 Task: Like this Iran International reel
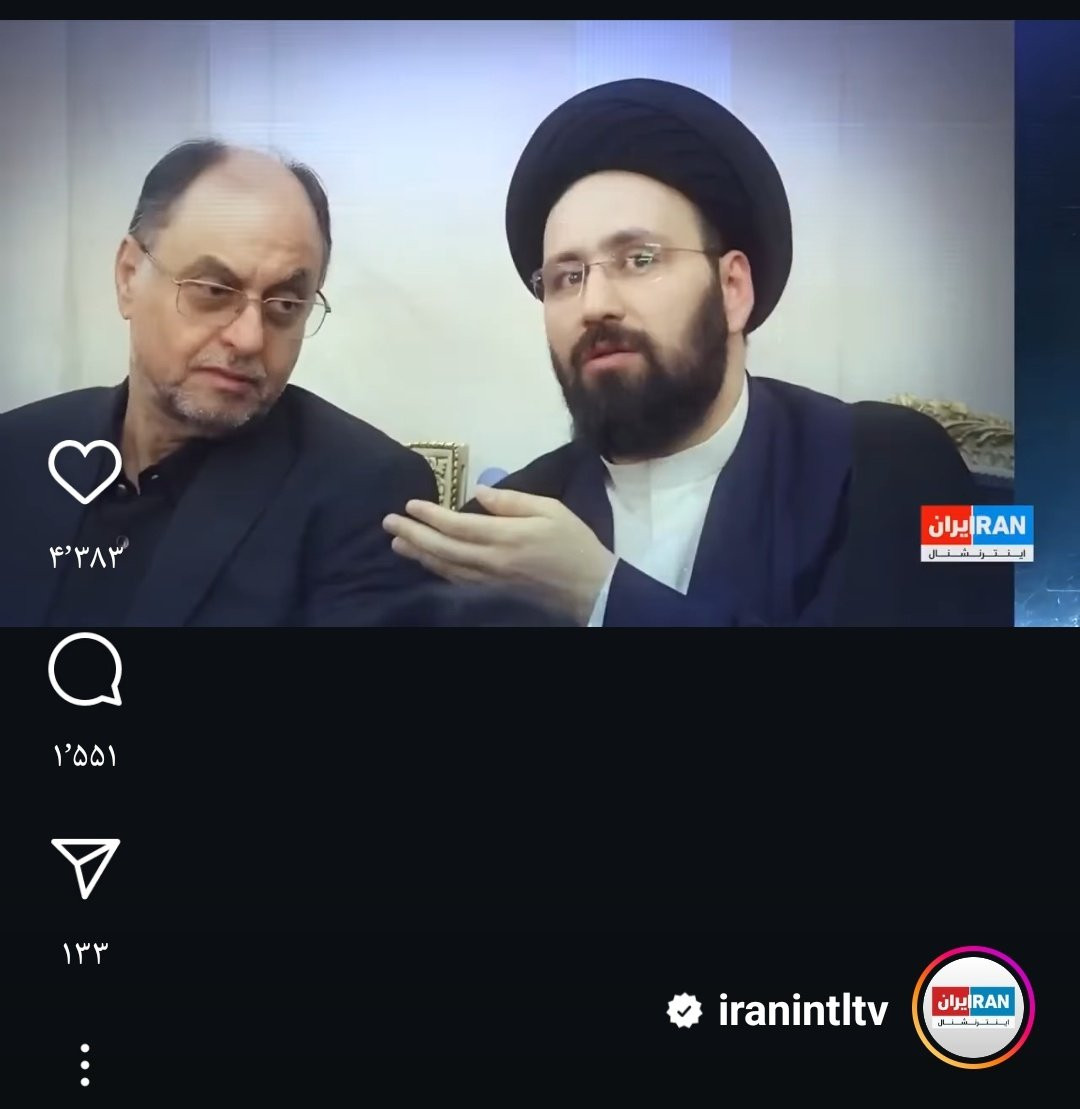point(85,472)
